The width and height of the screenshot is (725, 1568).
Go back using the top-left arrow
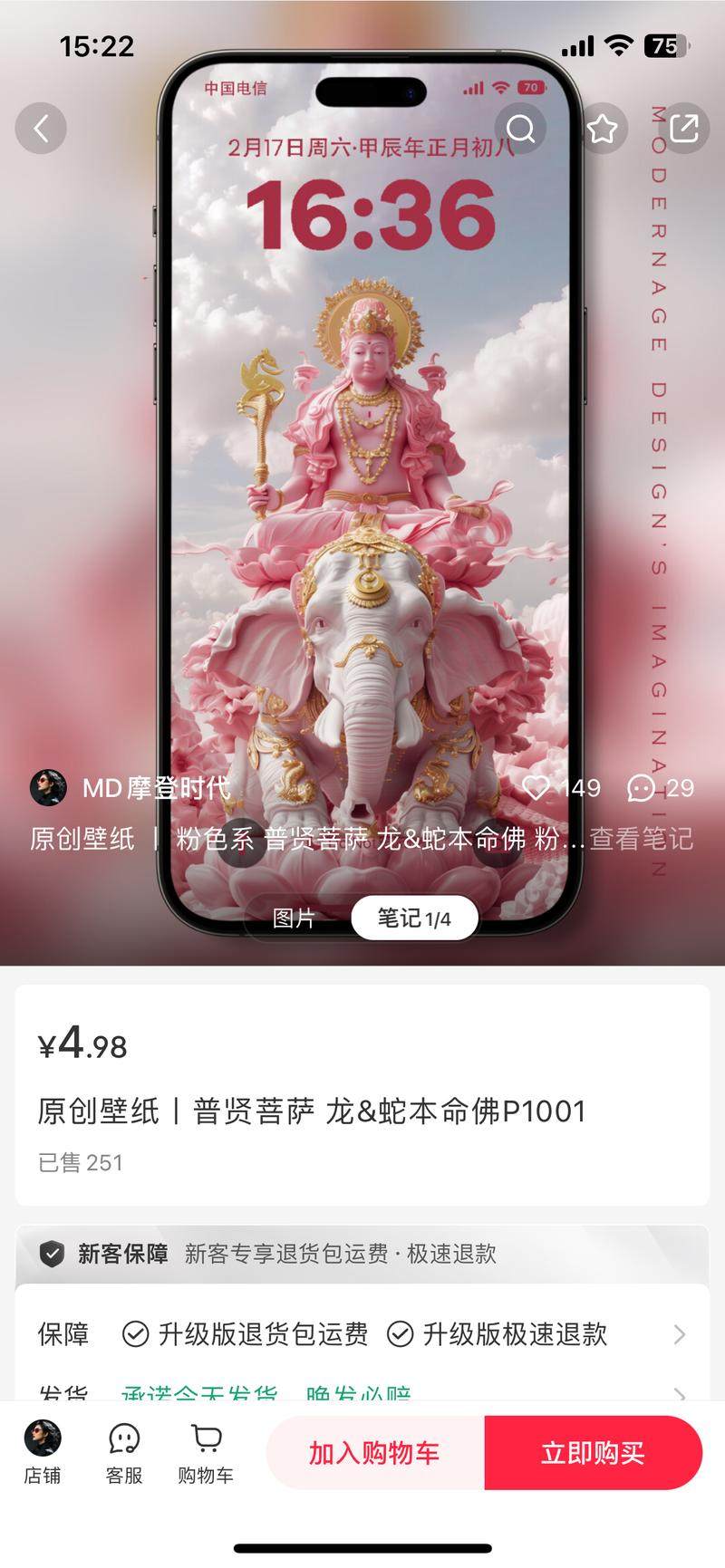coord(41,129)
